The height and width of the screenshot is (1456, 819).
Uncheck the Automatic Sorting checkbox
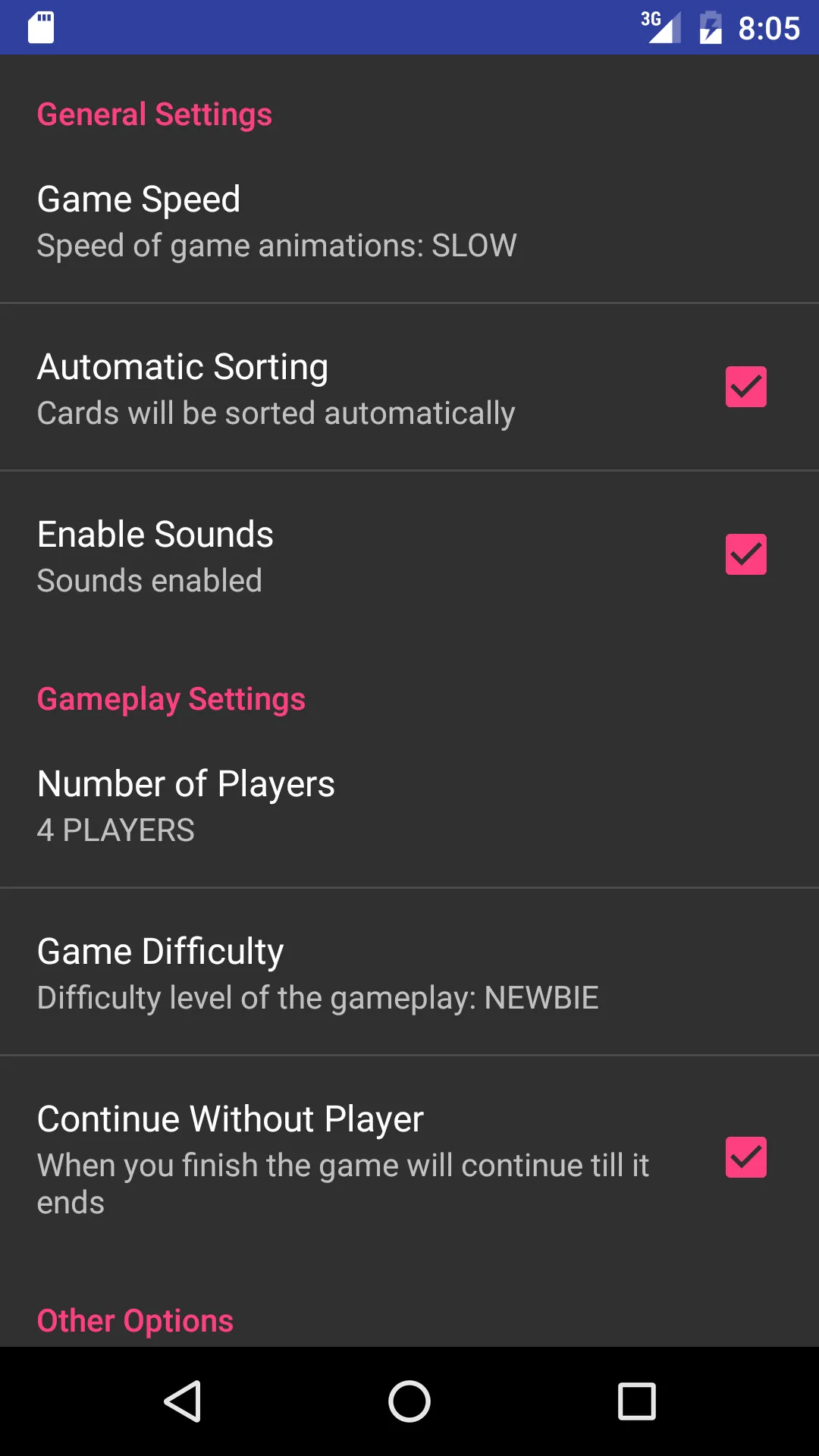point(745,387)
